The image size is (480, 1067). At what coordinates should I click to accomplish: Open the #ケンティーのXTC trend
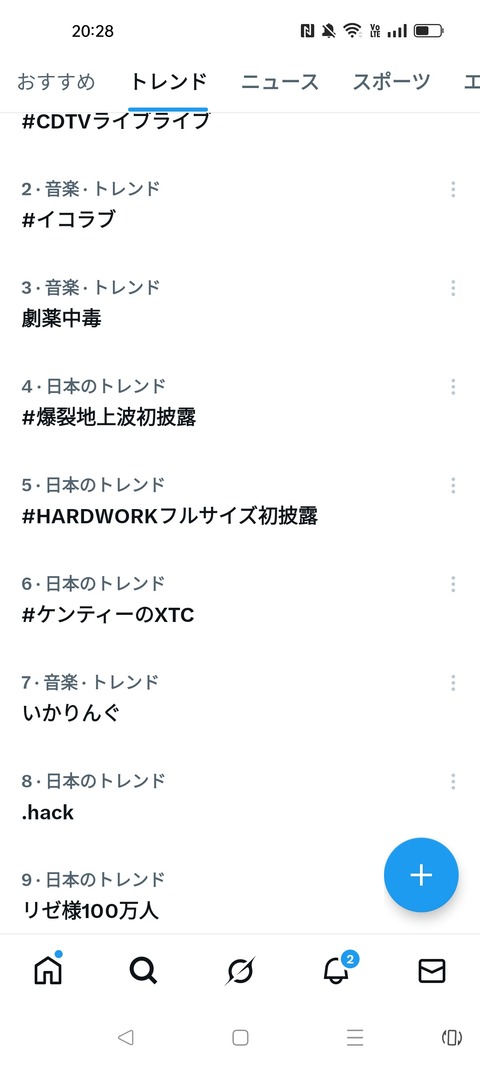tap(240, 599)
